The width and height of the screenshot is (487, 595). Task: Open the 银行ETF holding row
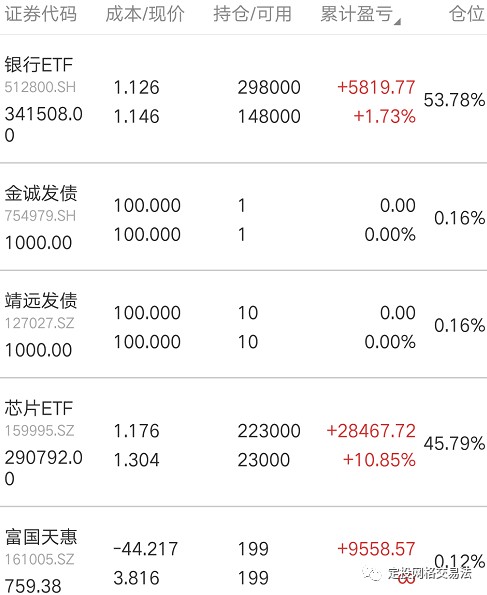(x=243, y=99)
